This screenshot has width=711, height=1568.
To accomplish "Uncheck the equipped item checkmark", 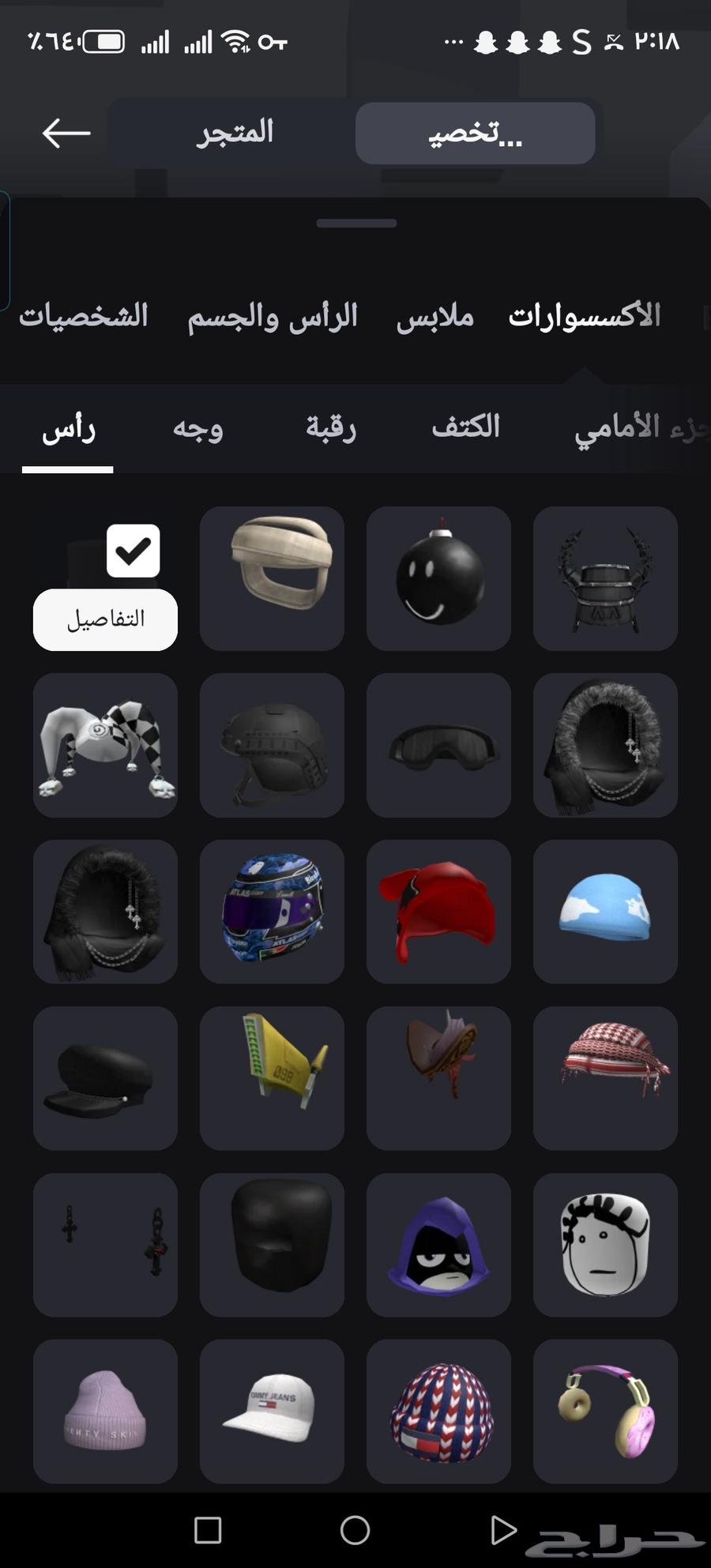I will [x=133, y=551].
